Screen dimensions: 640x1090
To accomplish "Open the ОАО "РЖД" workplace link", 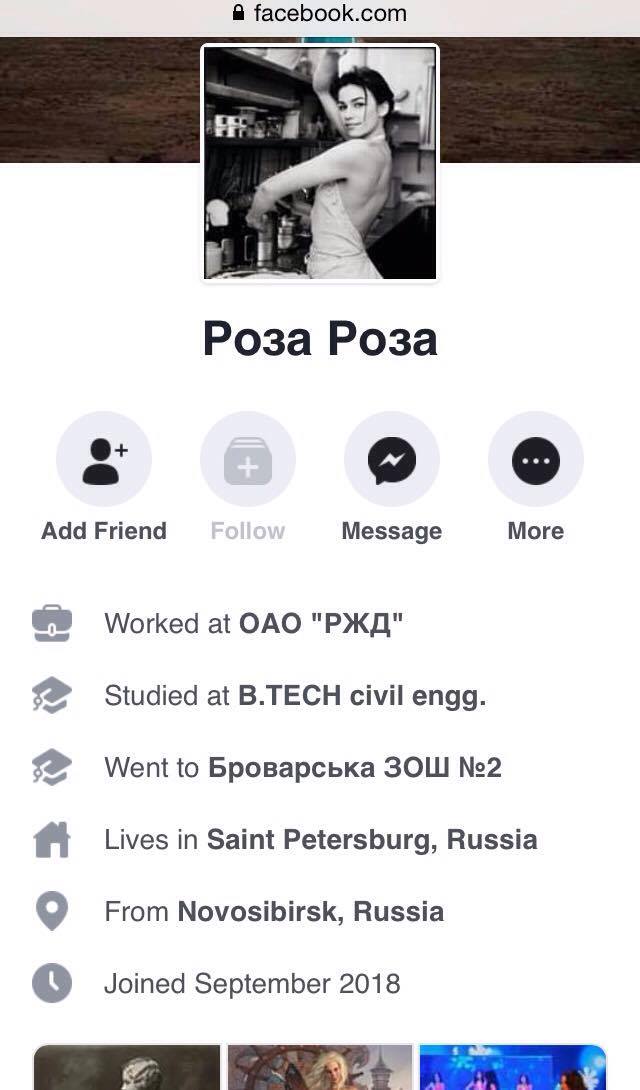I will [x=321, y=624].
